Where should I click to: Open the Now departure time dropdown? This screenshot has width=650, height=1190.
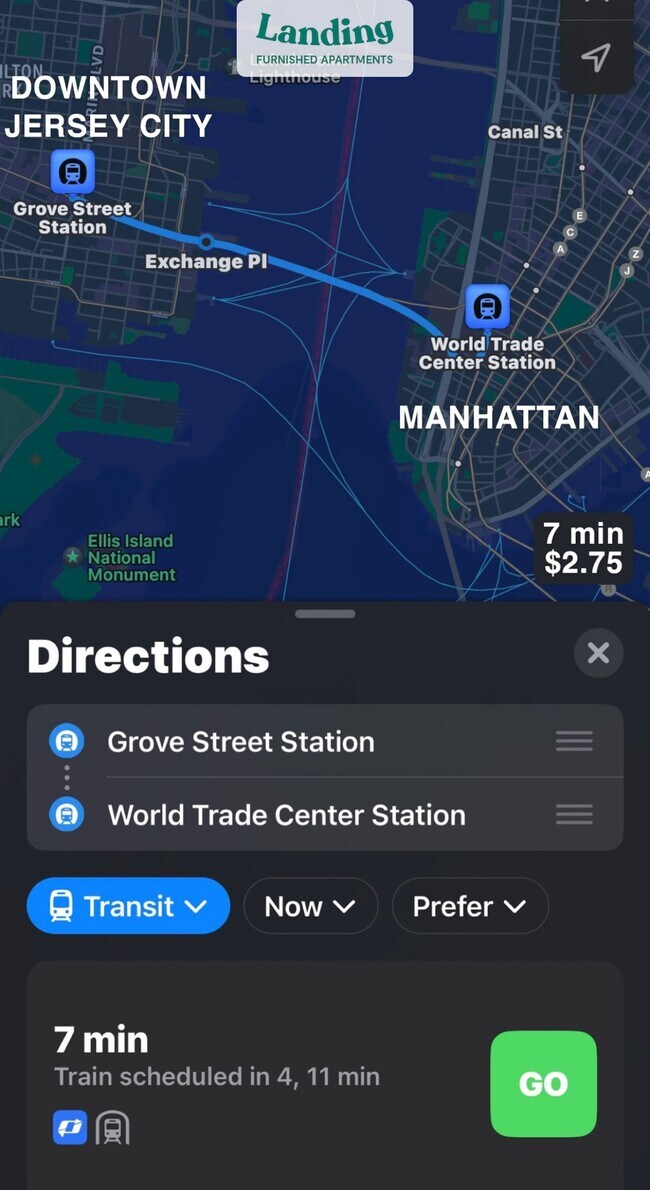tap(310, 906)
